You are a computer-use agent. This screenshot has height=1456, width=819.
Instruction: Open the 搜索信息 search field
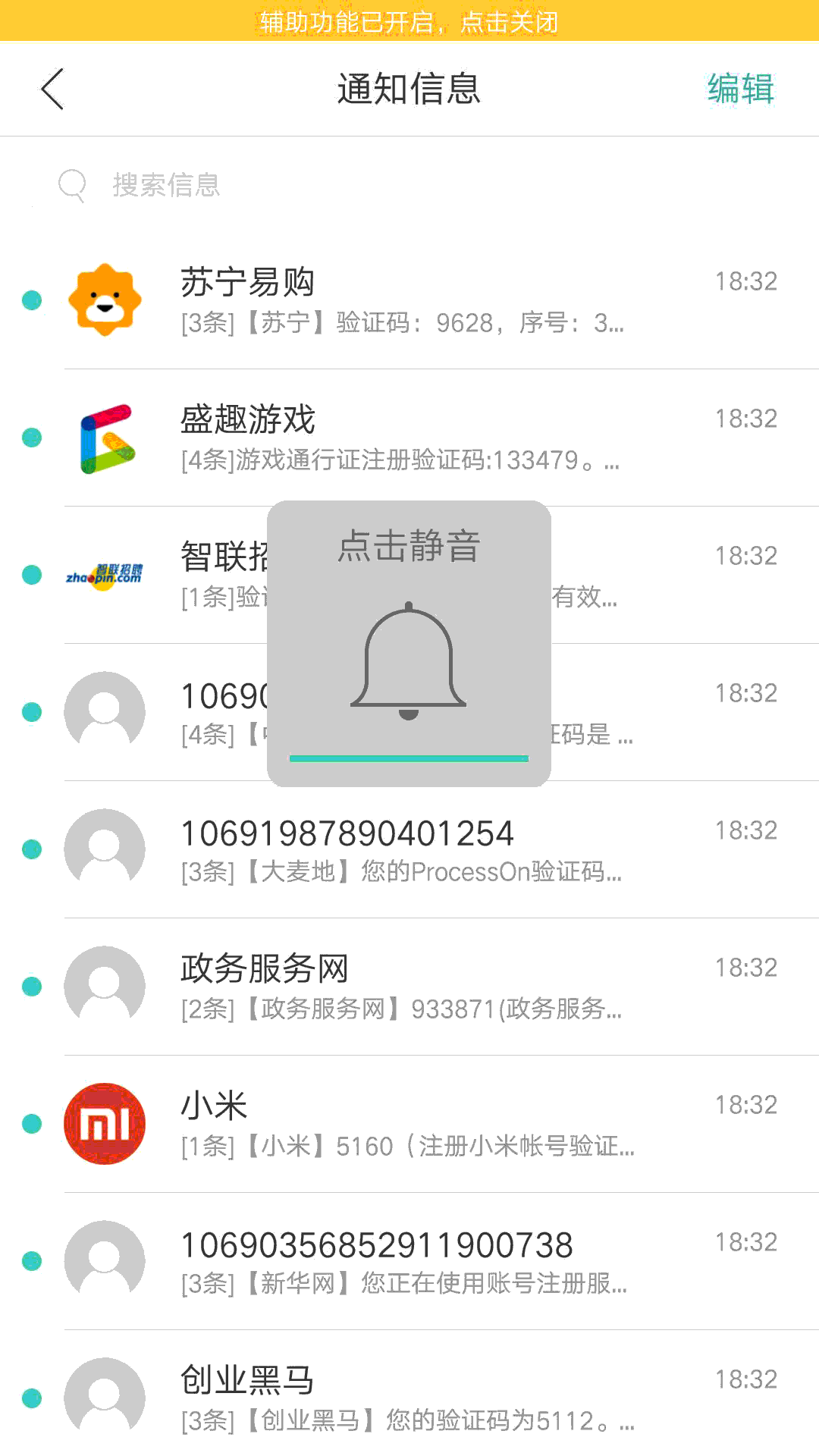click(x=409, y=184)
